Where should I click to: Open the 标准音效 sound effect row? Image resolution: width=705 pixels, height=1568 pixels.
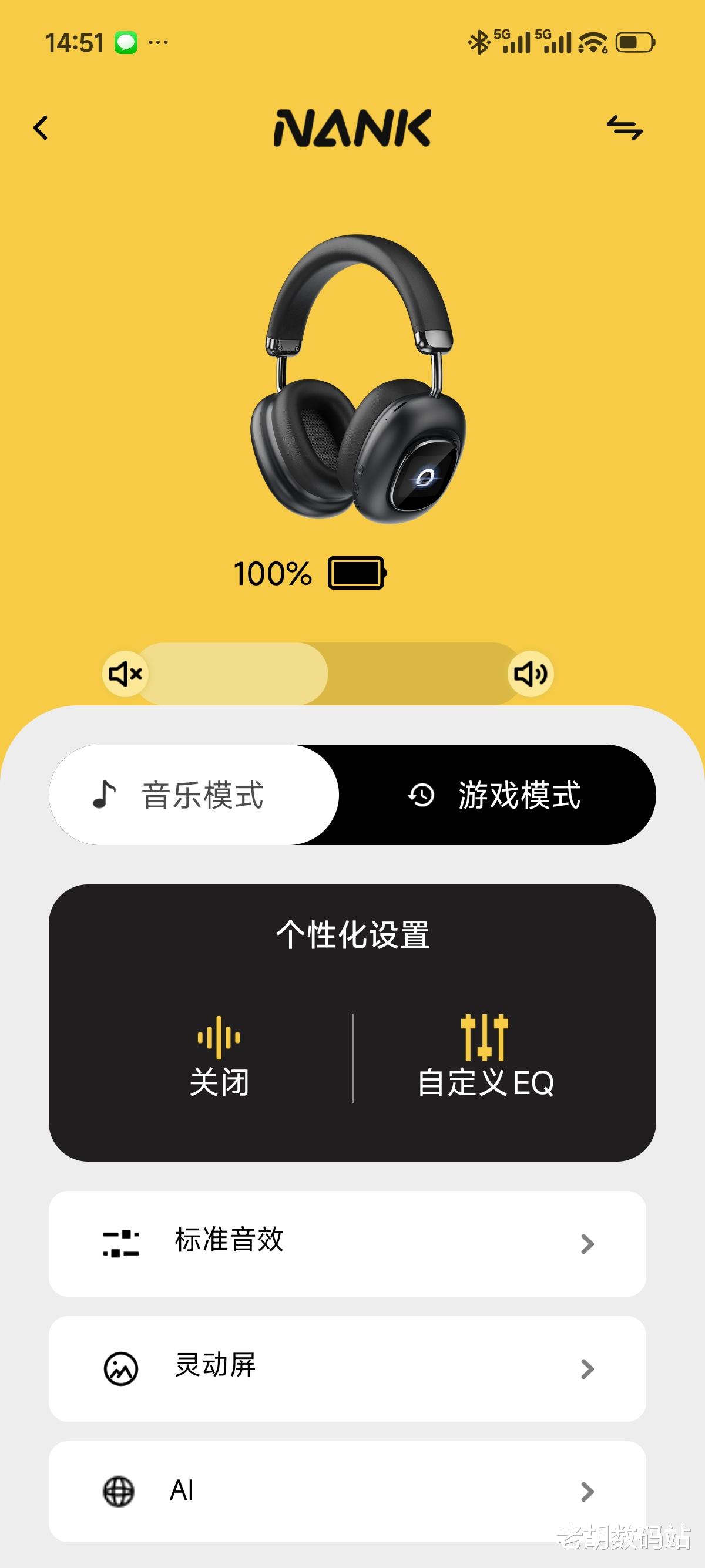point(347,1244)
